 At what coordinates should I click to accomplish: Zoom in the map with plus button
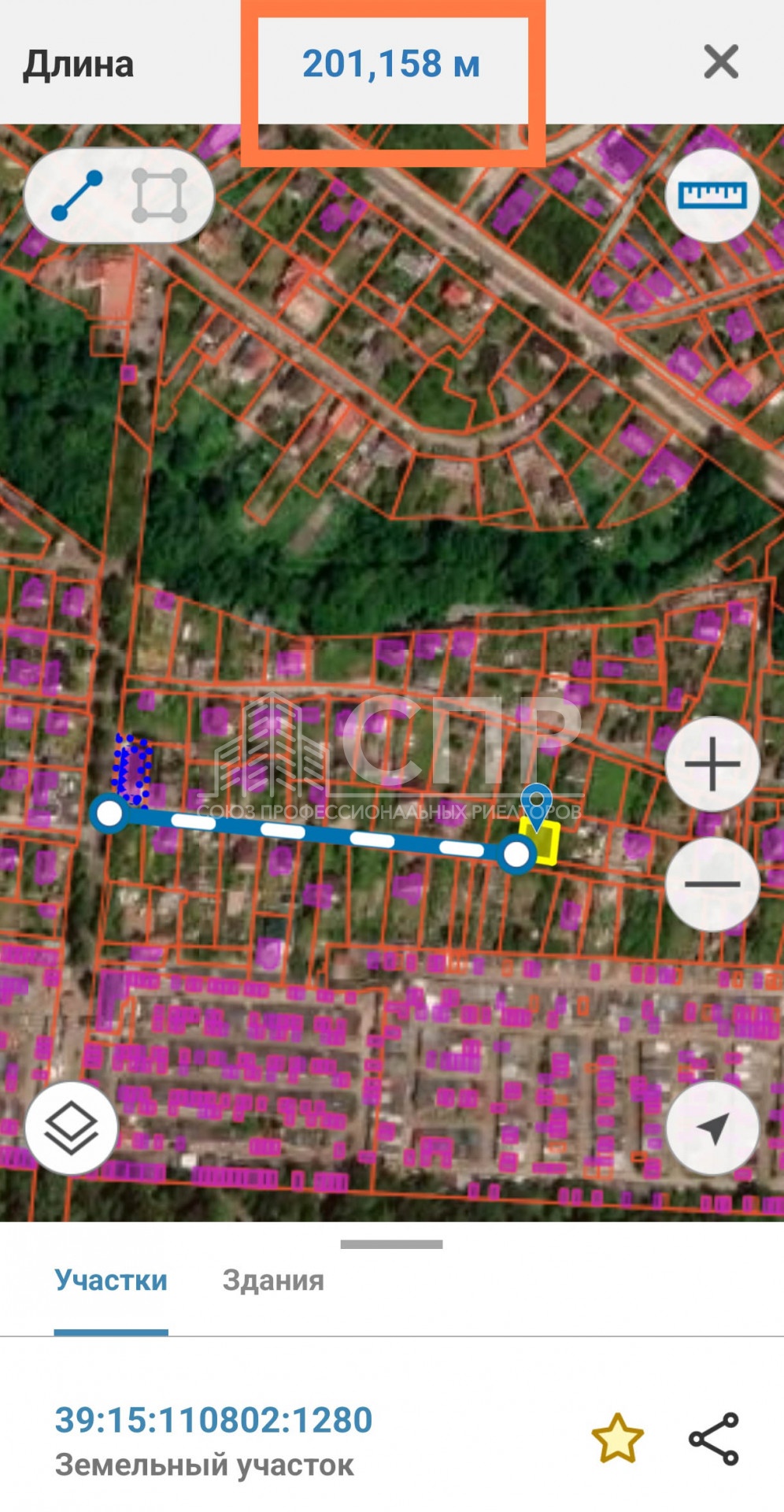712,764
